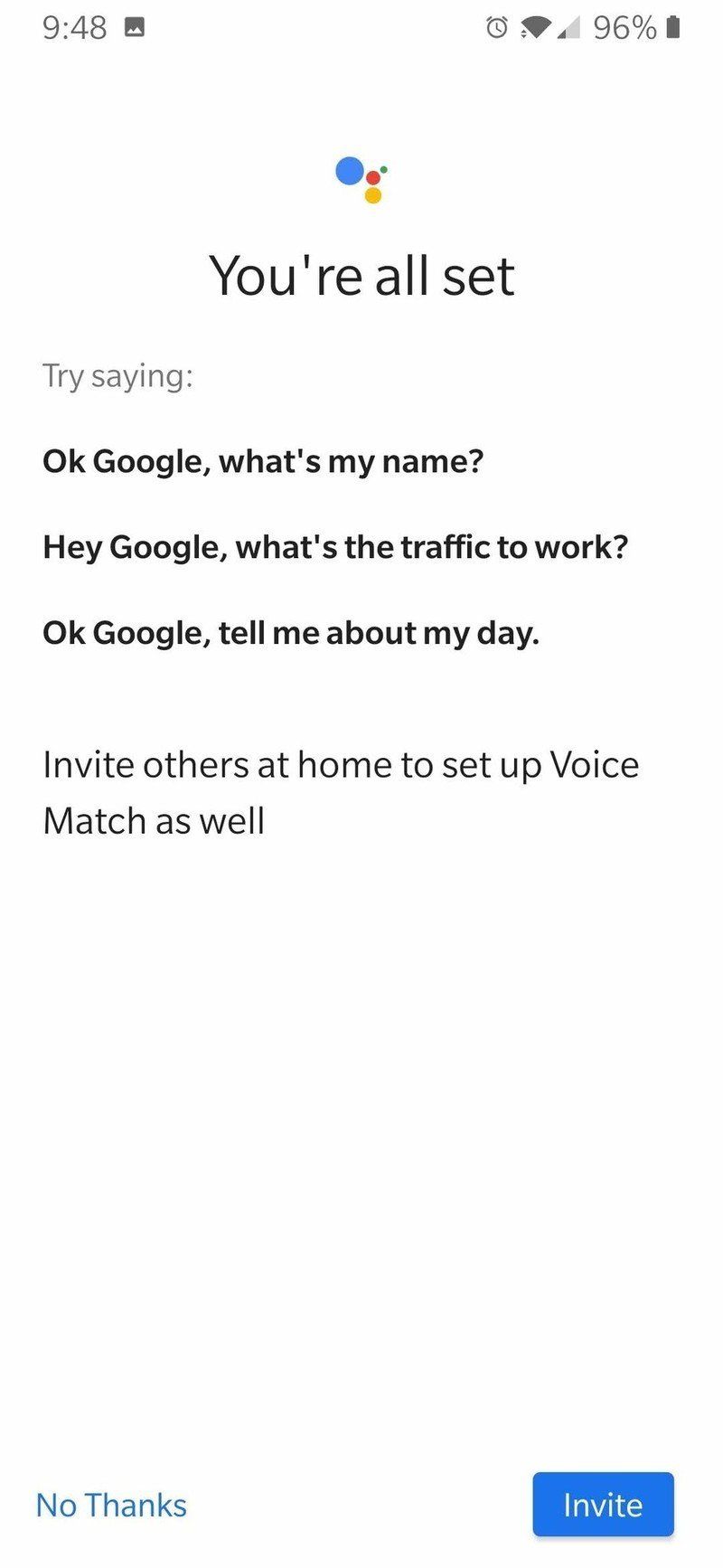
Task: Expand the Voice Match invite description text
Action: (341, 792)
